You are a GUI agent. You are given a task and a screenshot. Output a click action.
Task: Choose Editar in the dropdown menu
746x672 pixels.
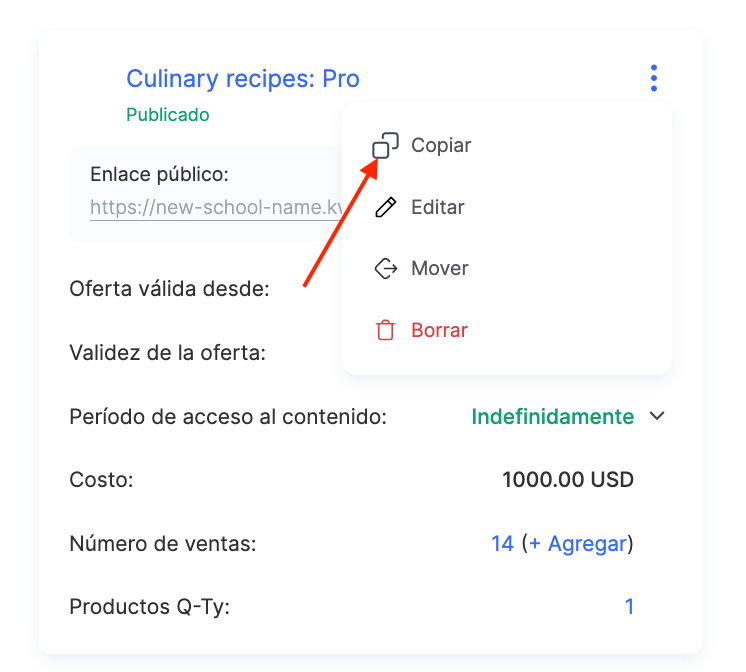coord(437,208)
